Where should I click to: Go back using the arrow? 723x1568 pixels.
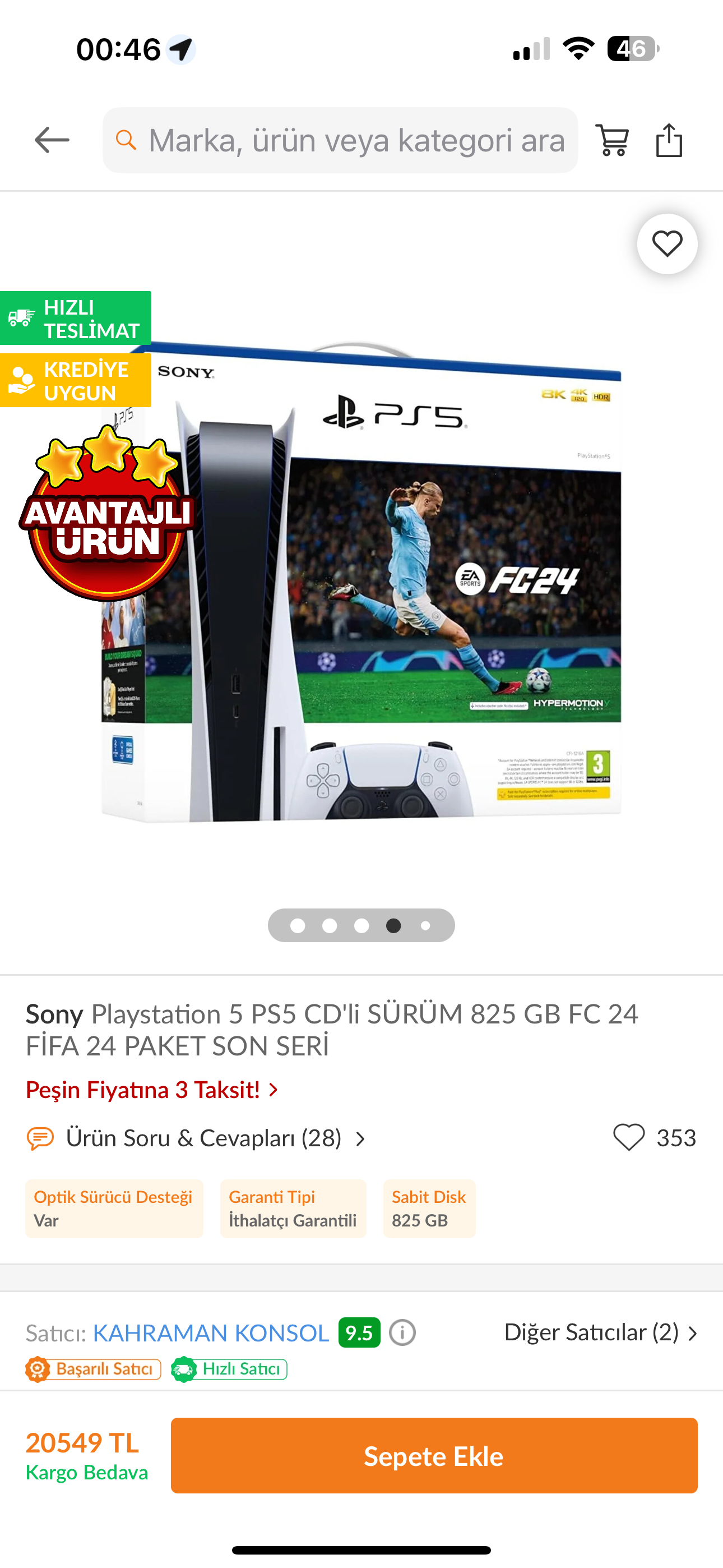[52, 141]
